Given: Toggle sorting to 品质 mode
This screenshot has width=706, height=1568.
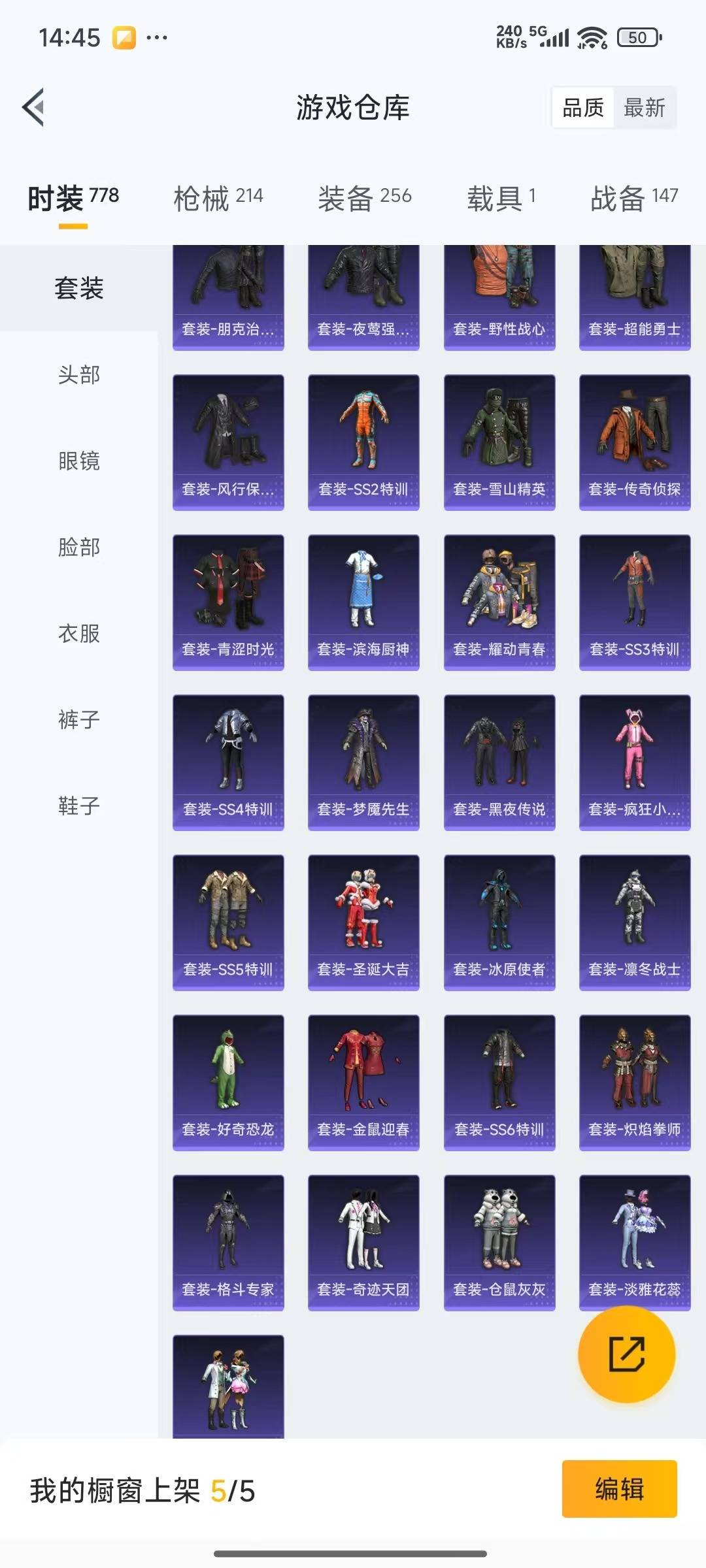Looking at the screenshot, I should click(584, 108).
